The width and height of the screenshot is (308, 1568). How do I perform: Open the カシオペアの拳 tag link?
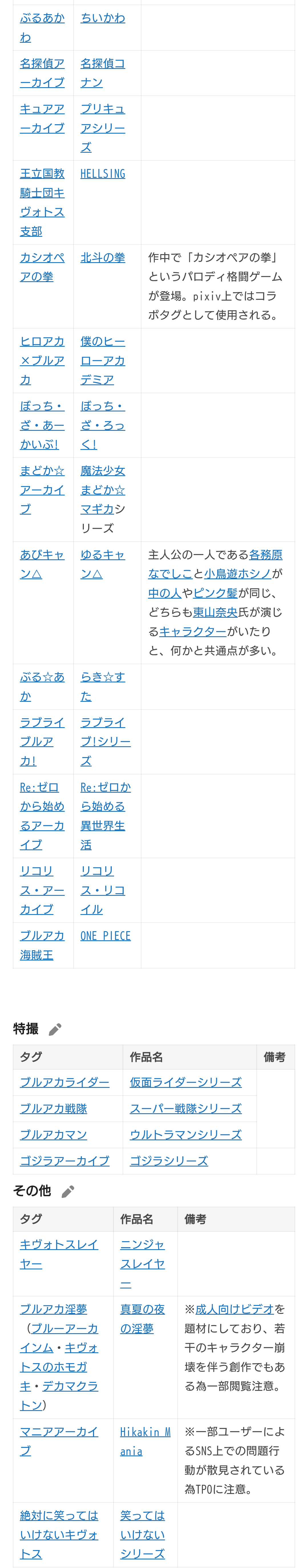click(42, 267)
